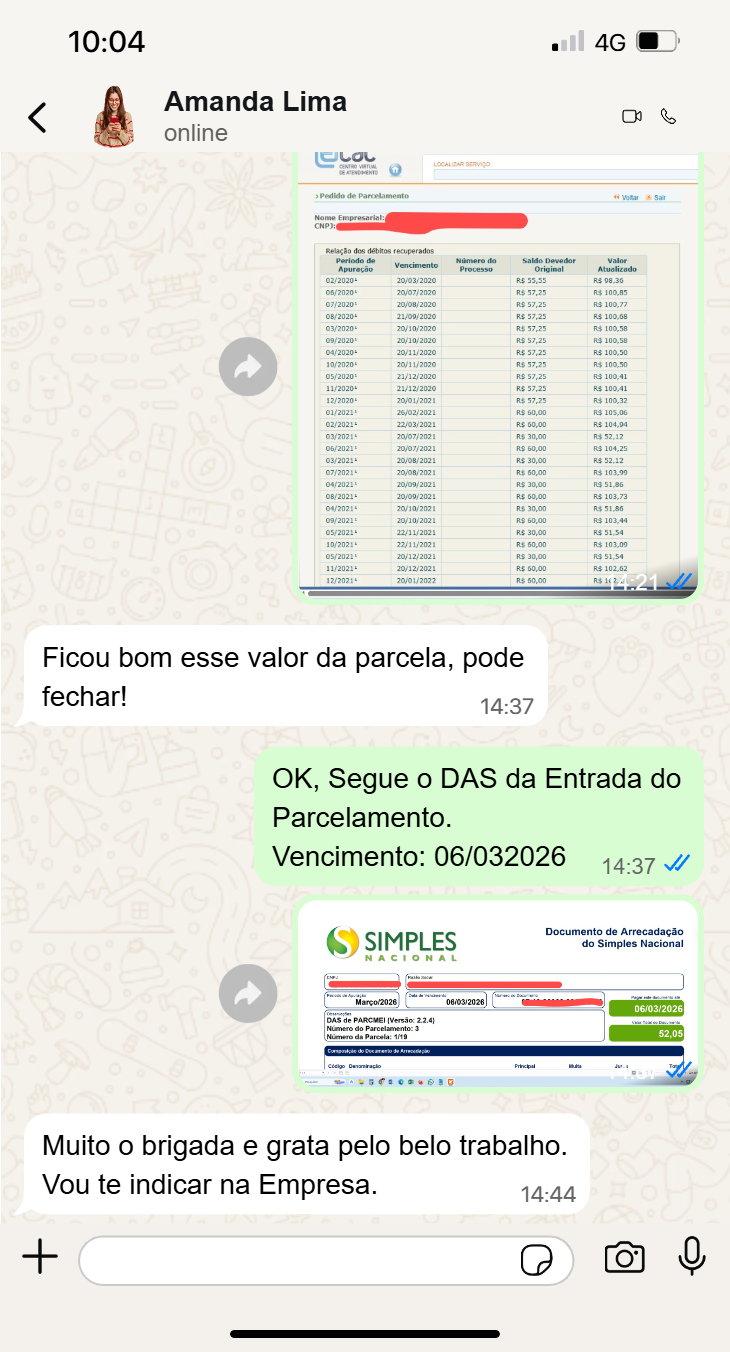This screenshot has height=1352, width=730.
Task: Open the attachment plus menu
Action: click(40, 1257)
